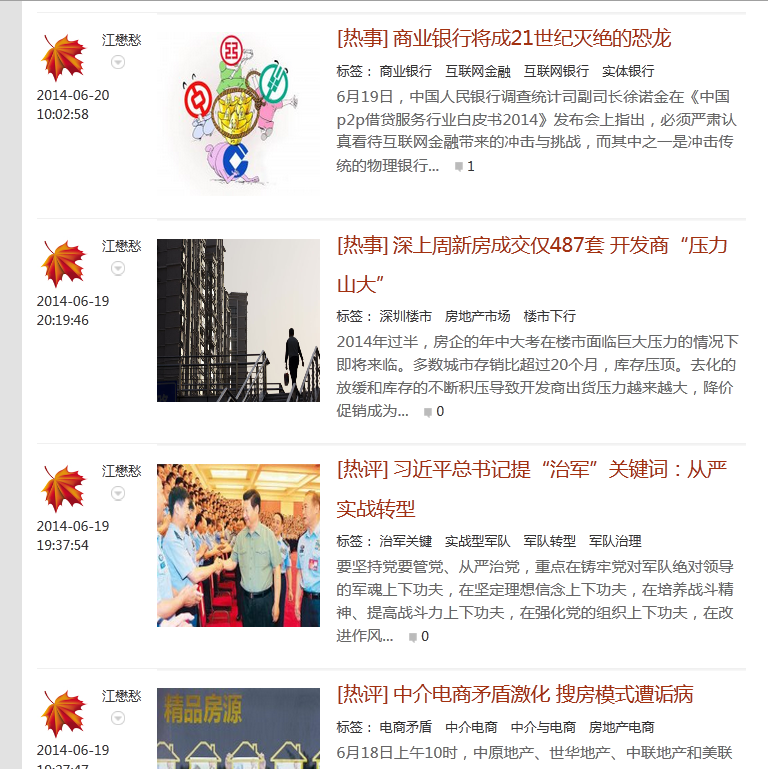Filter by the 楼市下行 tag
This screenshot has height=769, width=768.
coord(549,316)
